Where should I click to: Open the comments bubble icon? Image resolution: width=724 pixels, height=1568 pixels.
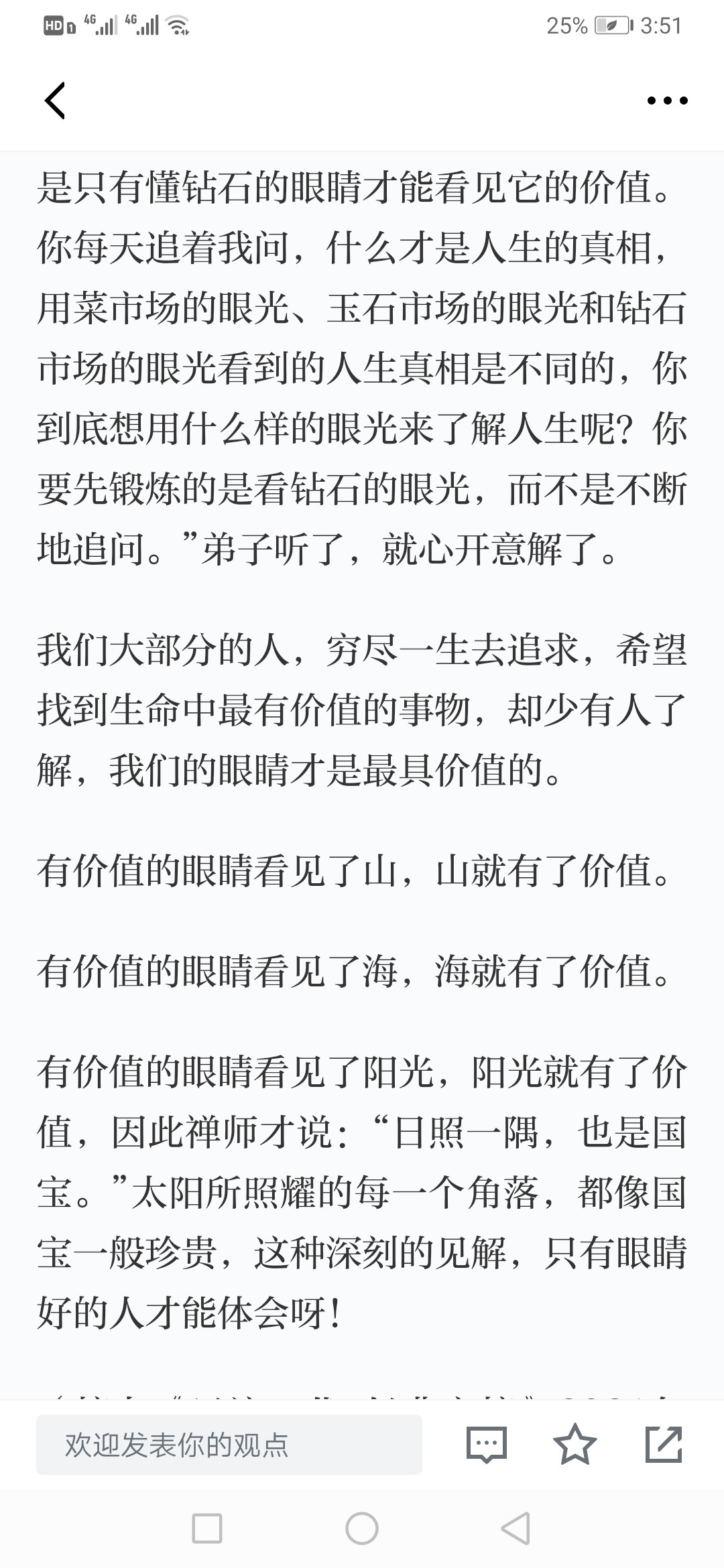[486, 1445]
